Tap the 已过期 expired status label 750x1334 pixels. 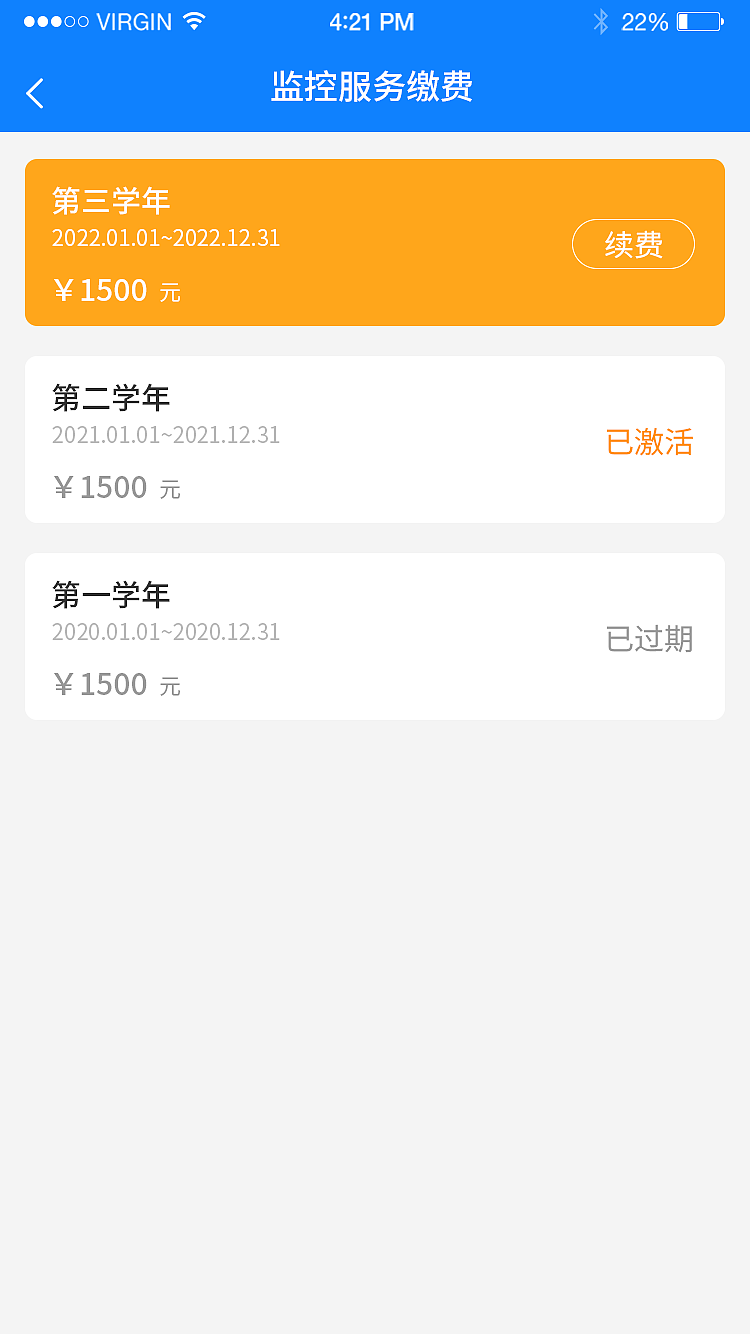(x=650, y=639)
